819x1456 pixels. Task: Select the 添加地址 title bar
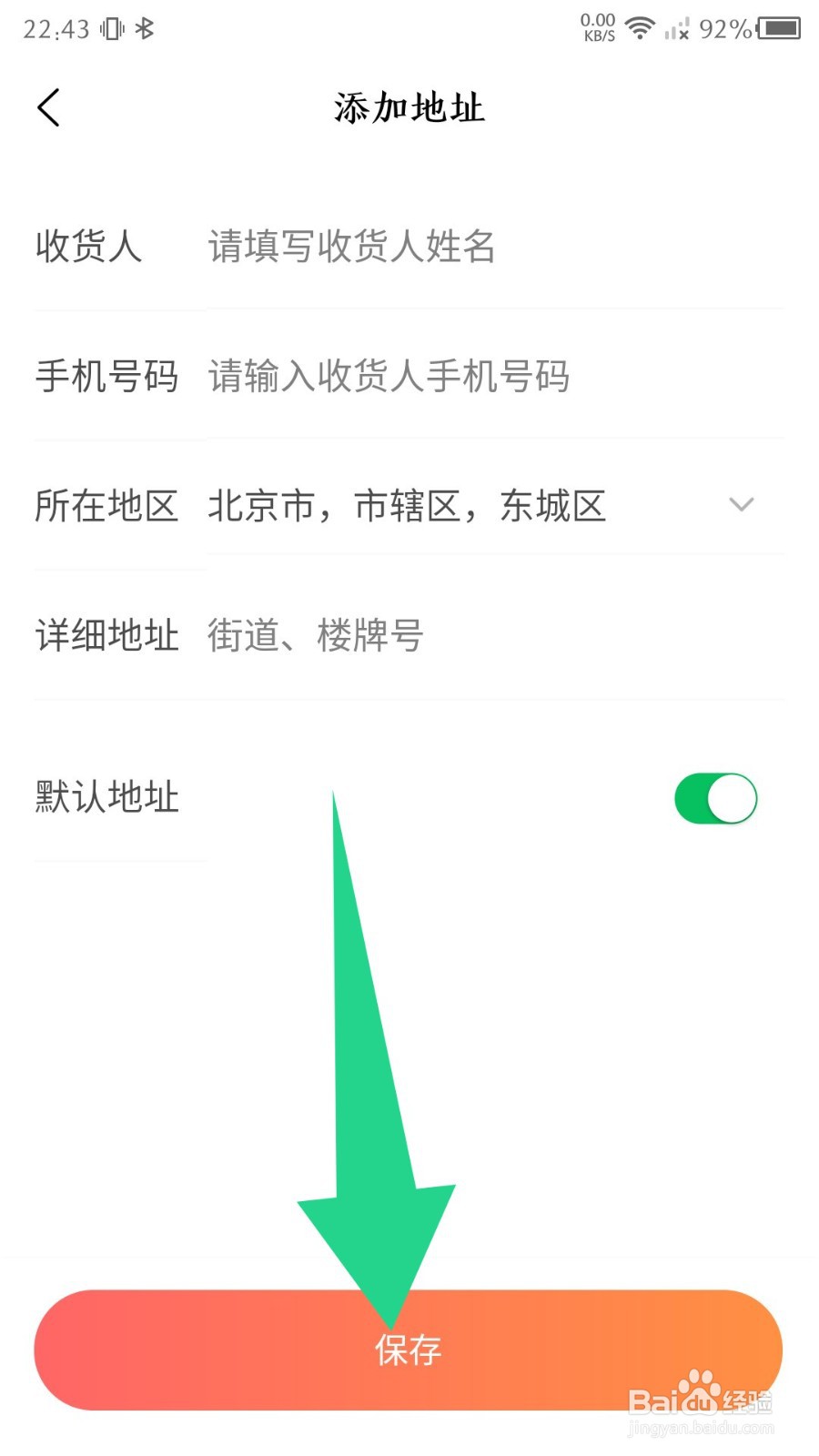pos(409,106)
